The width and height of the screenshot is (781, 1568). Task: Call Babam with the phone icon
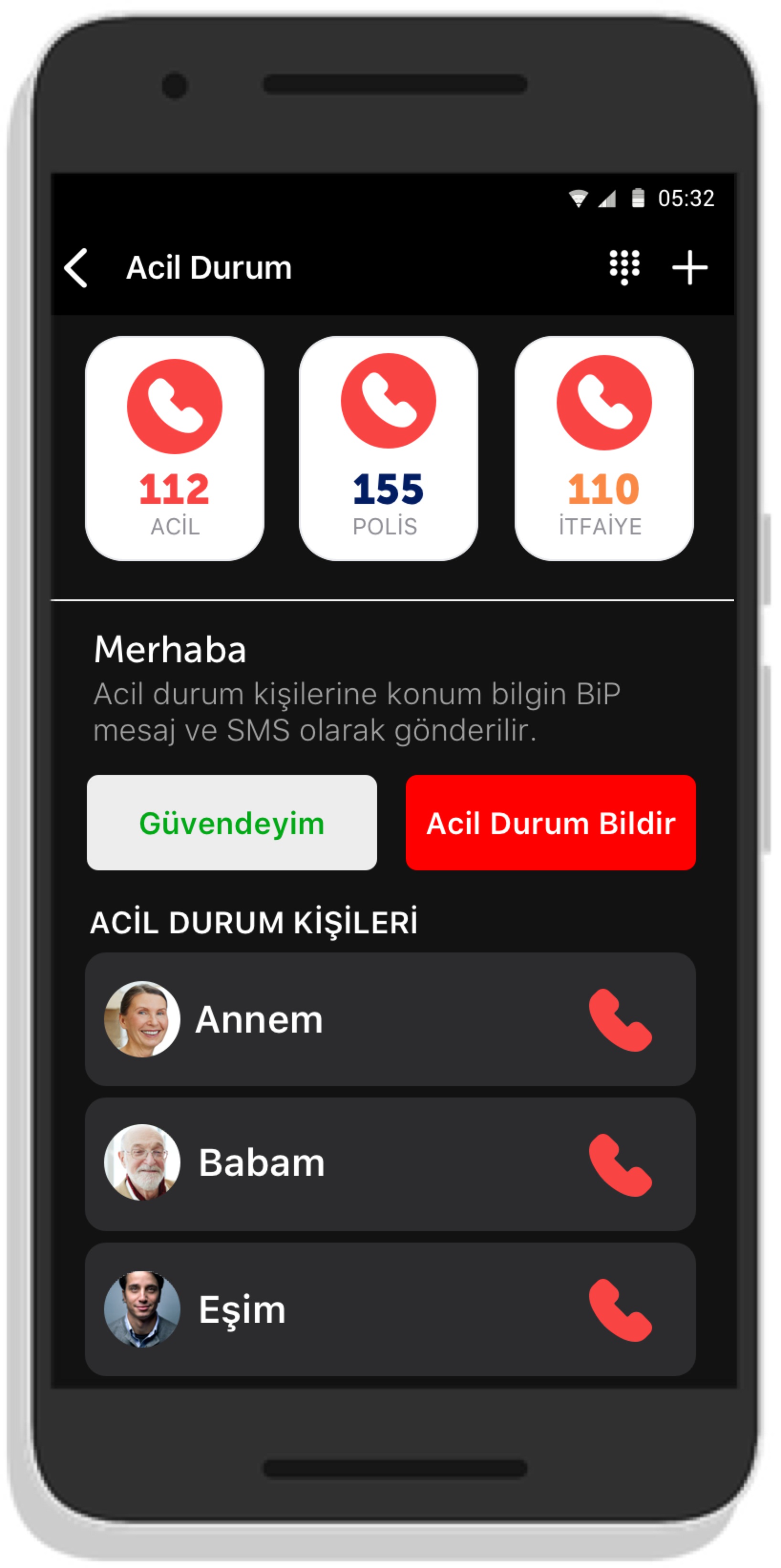(620, 1164)
